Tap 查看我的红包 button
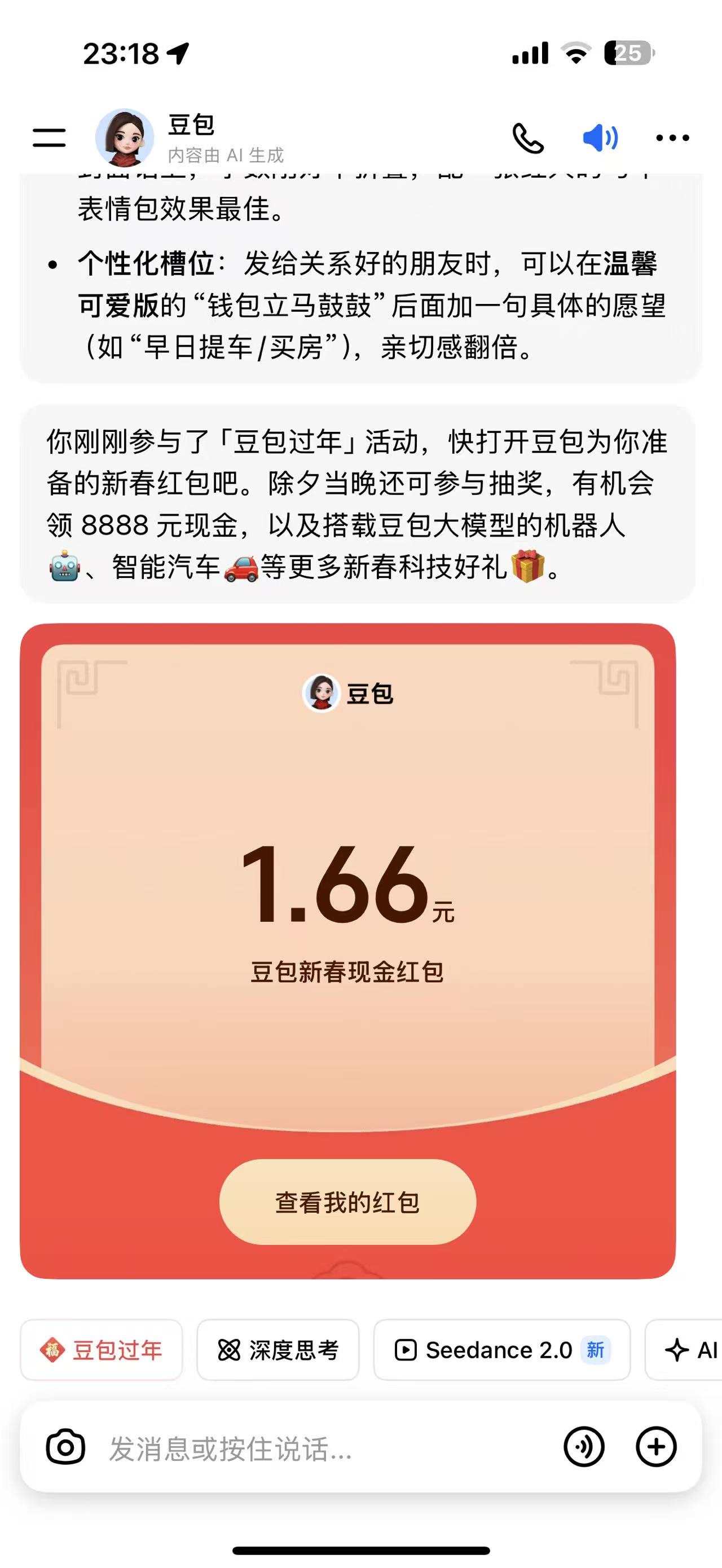The image size is (722, 1568). 347,1202
